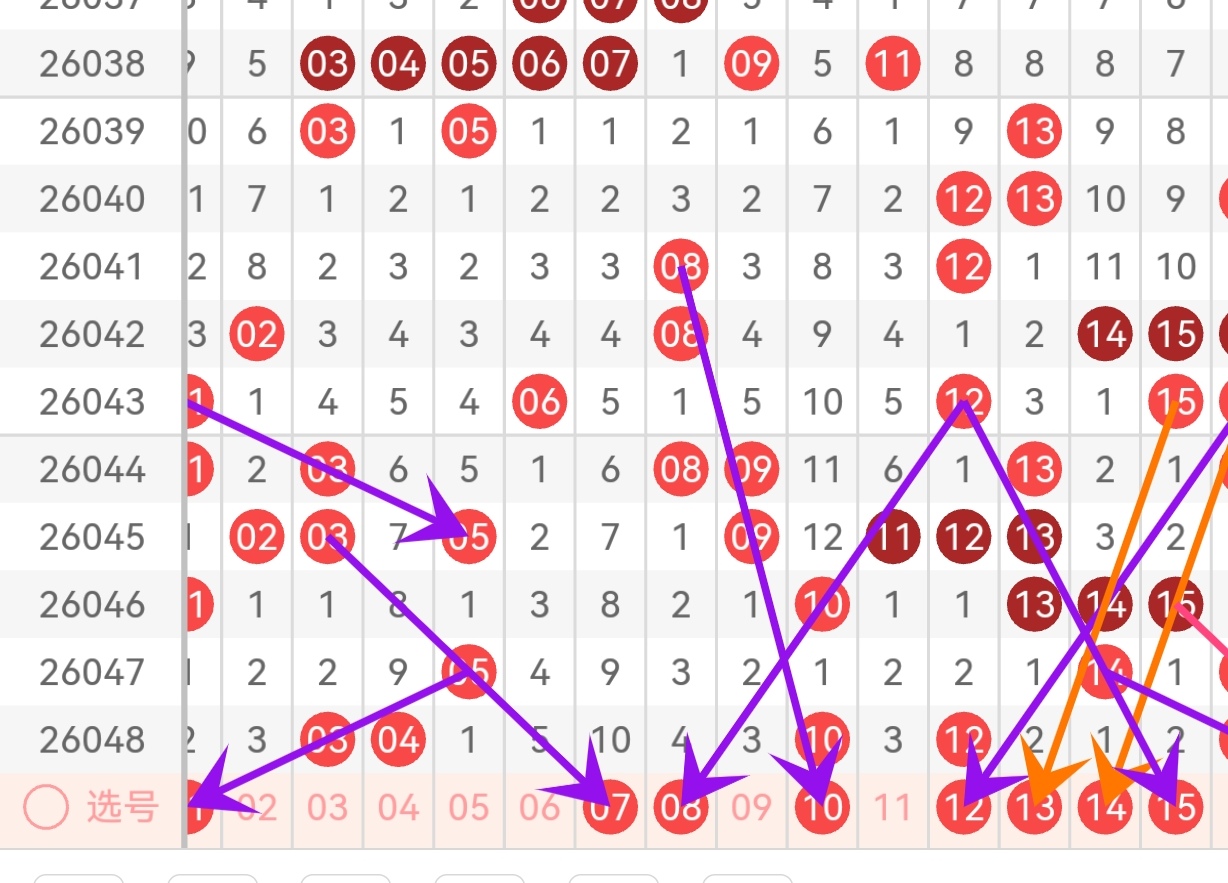Select number 02 in the 选号 row
The width and height of the screenshot is (1228, 883).
(257, 807)
